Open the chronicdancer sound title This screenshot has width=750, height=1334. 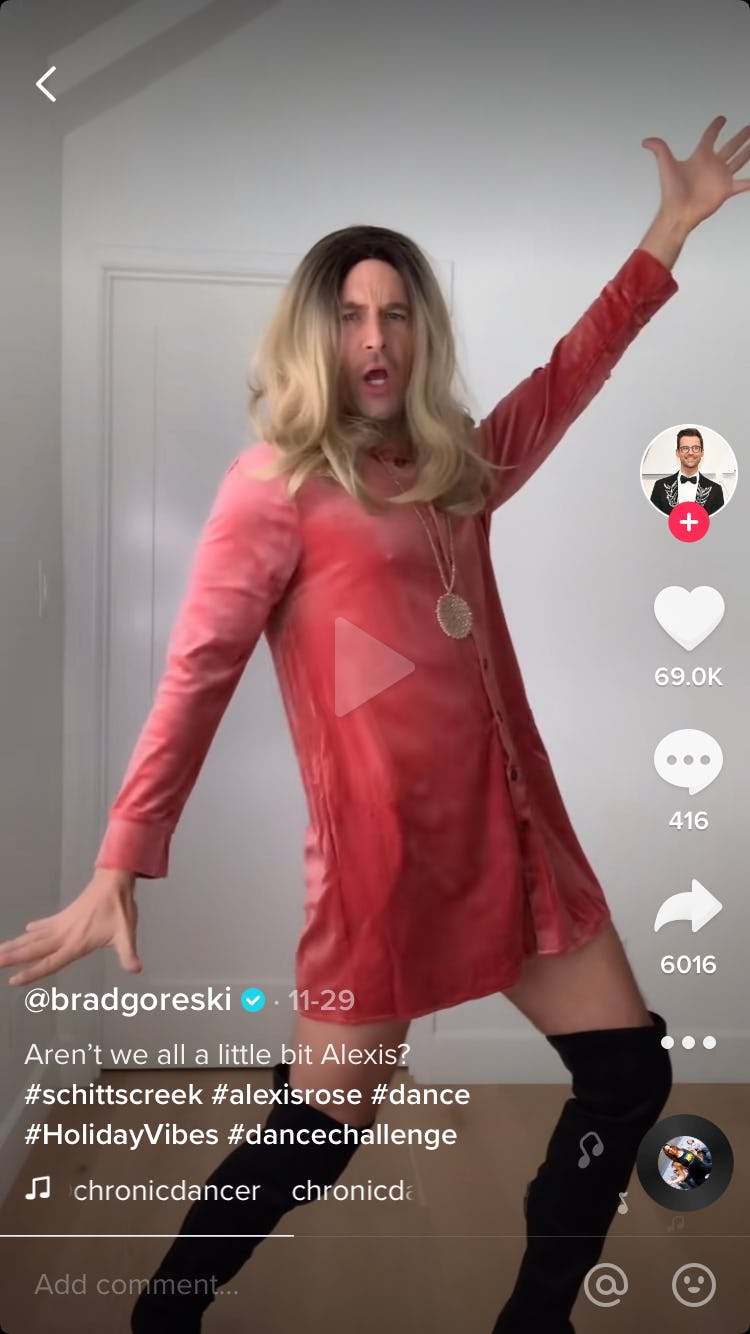(x=166, y=1190)
